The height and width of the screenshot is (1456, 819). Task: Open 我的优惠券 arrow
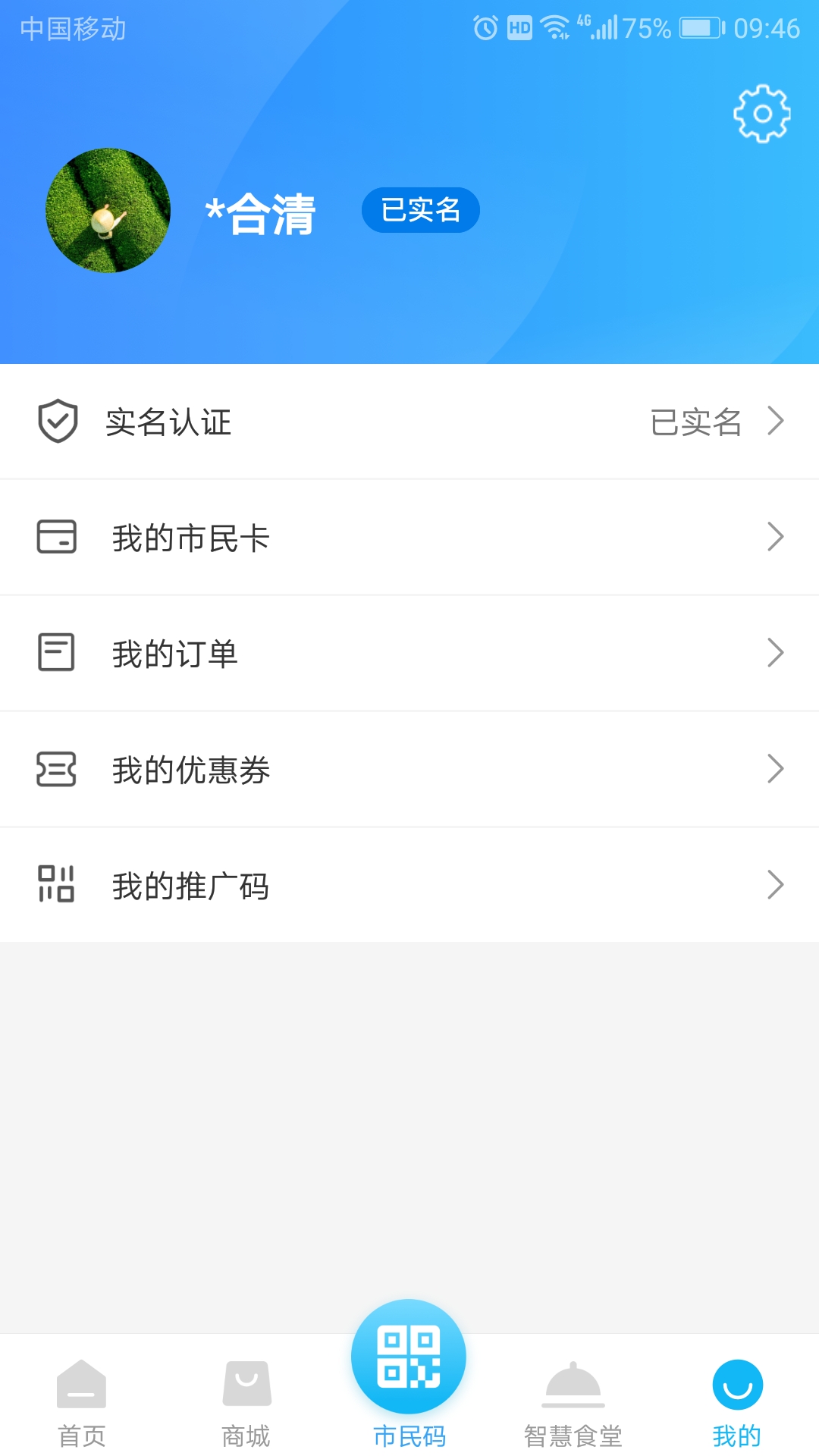coord(775,768)
